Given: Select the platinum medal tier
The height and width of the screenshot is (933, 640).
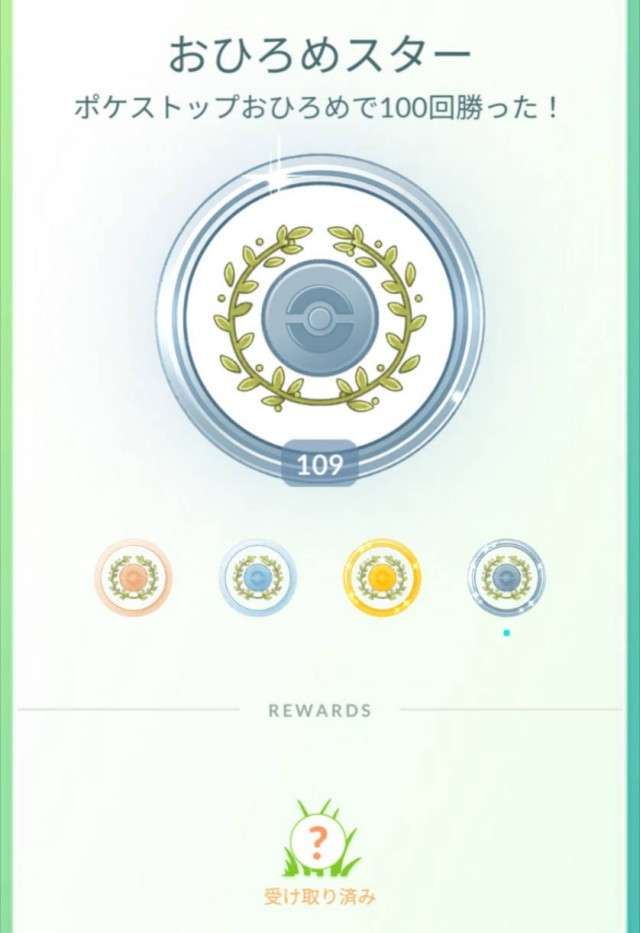Looking at the screenshot, I should 506,578.
